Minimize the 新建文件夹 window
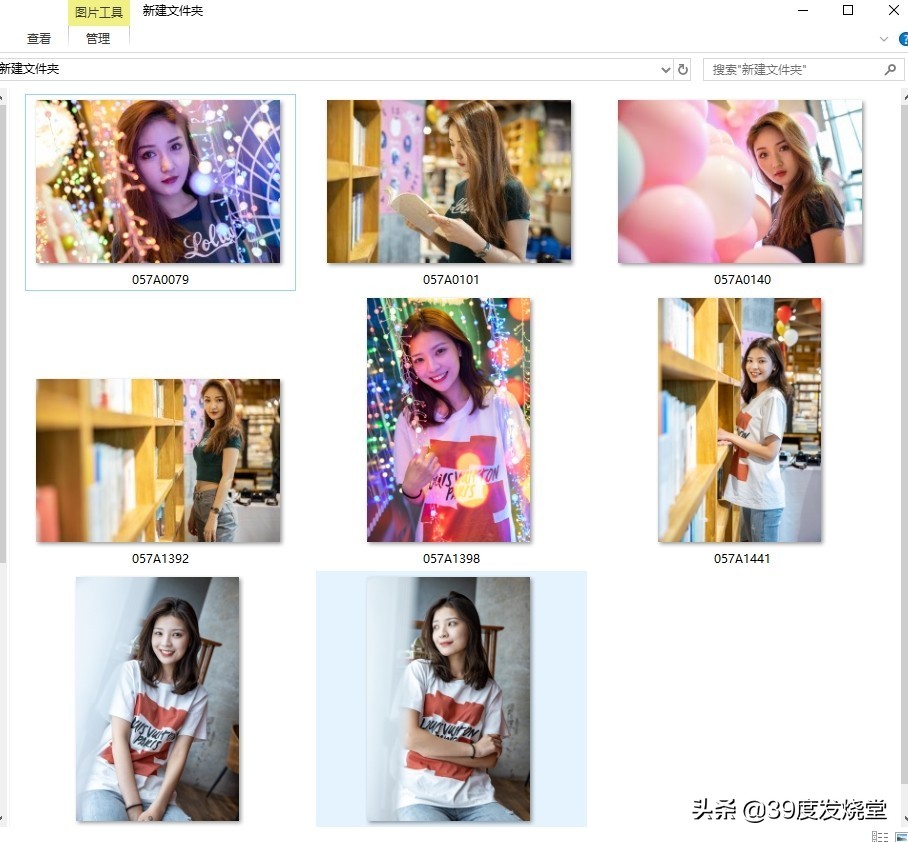Image resolution: width=908 pixels, height=842 pixels. click(x=803, y=10)
